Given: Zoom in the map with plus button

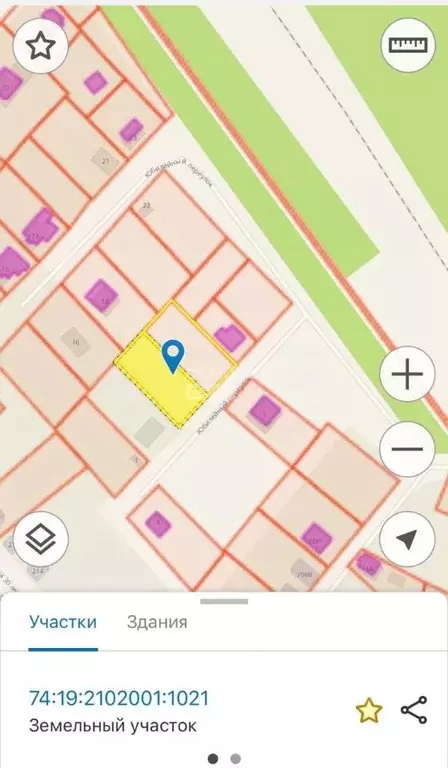Looking at the screenshot, I should pos(407,374).
